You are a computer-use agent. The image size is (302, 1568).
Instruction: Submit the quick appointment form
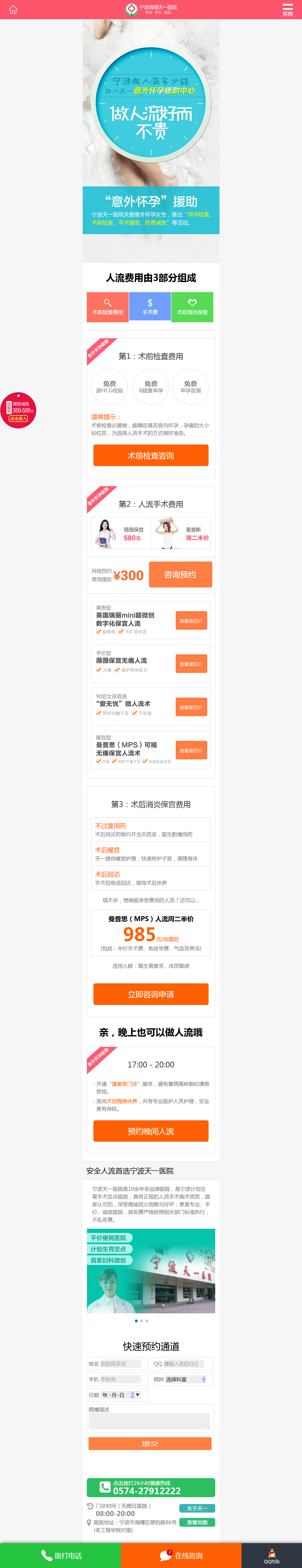(x=150, y=1443)
